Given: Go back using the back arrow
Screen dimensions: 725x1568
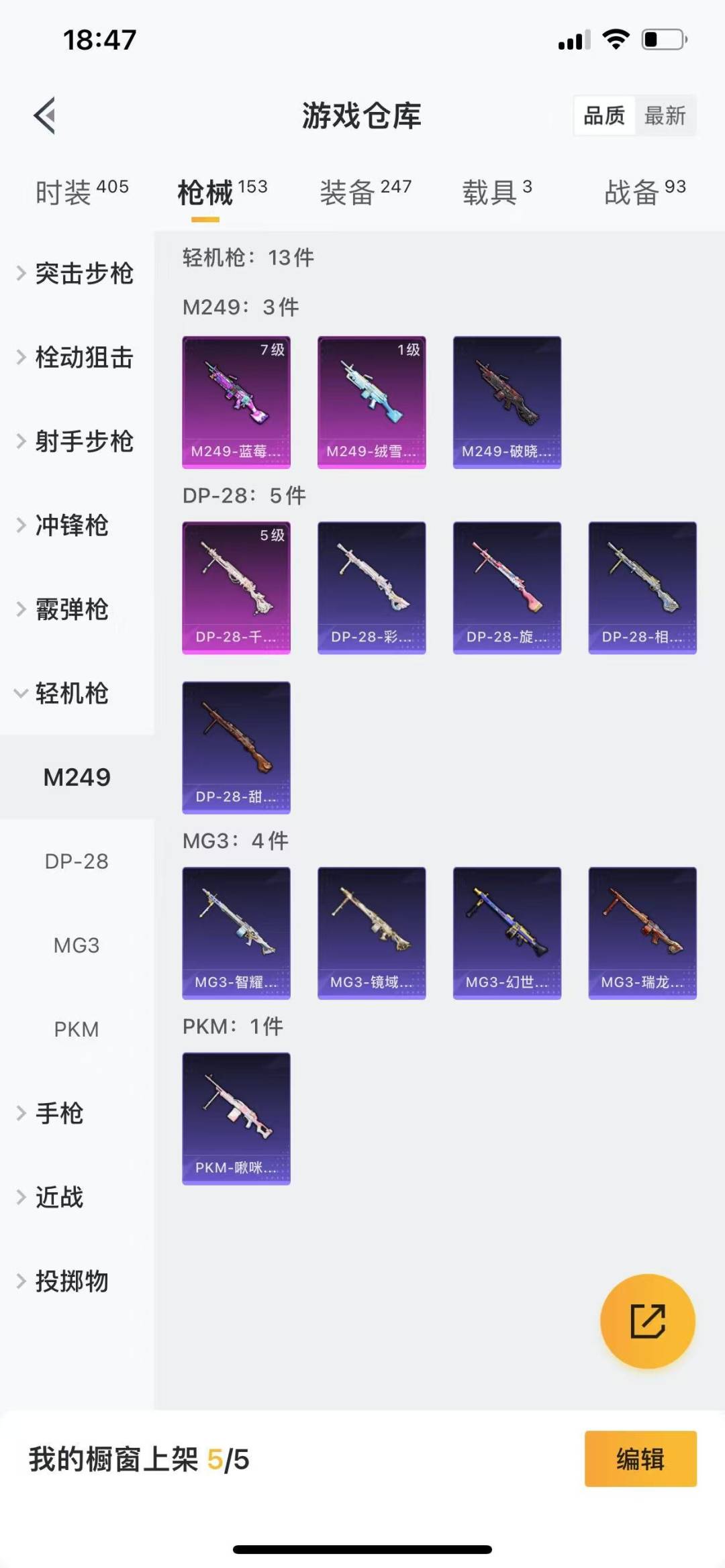Looking at the screenshot, I should [45, 115].
